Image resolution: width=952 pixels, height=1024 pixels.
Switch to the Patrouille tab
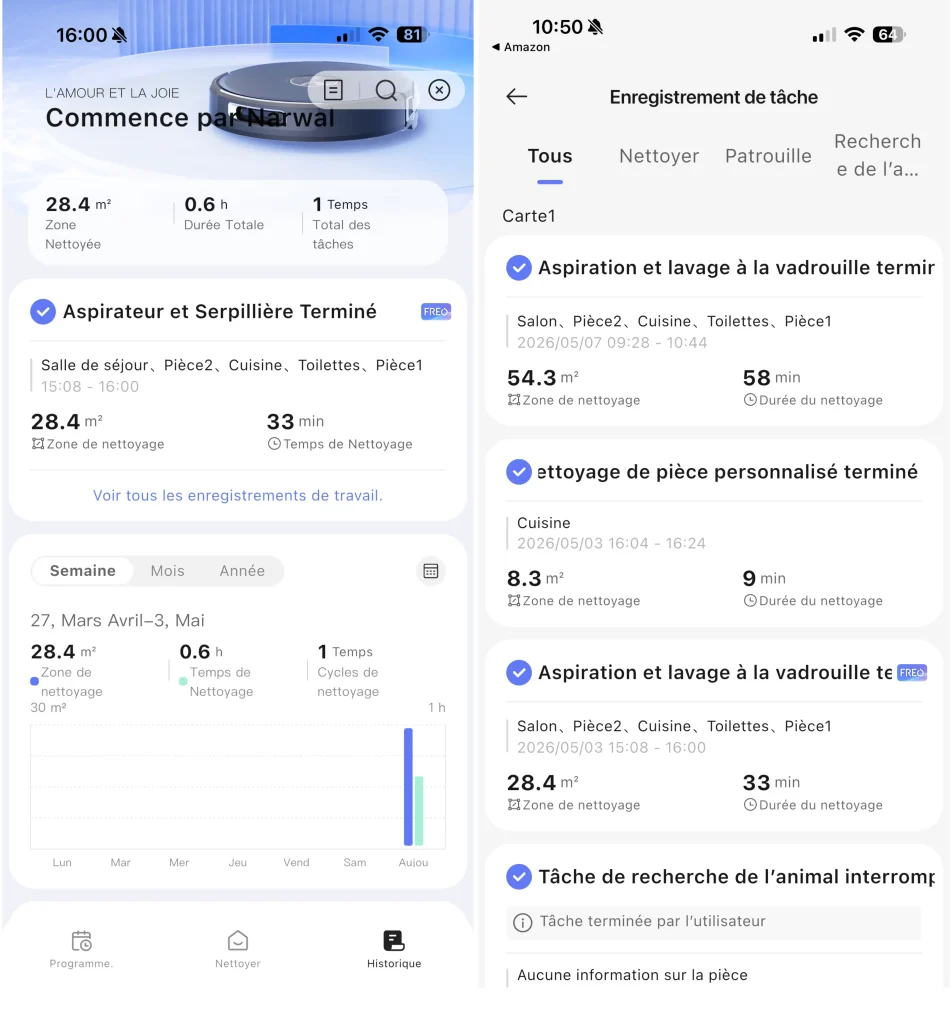tap(768, 156)
